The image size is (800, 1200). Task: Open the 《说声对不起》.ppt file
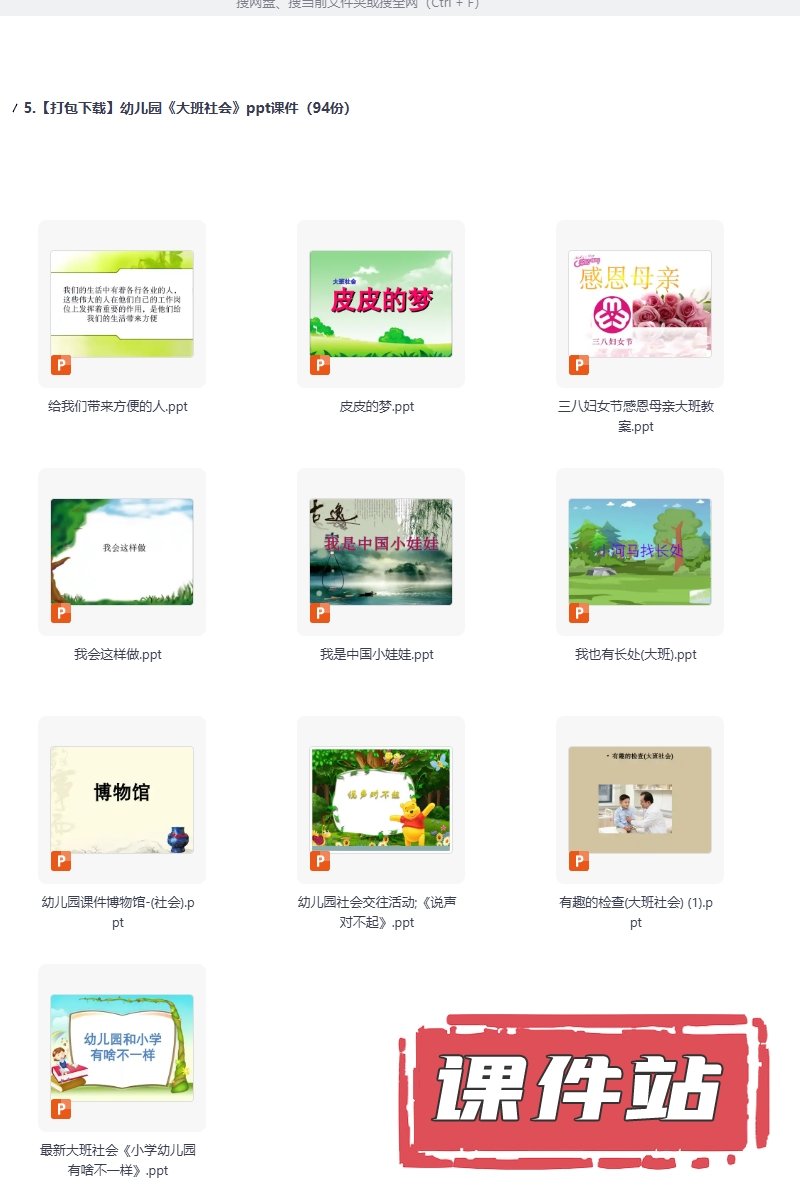(381, 800)
